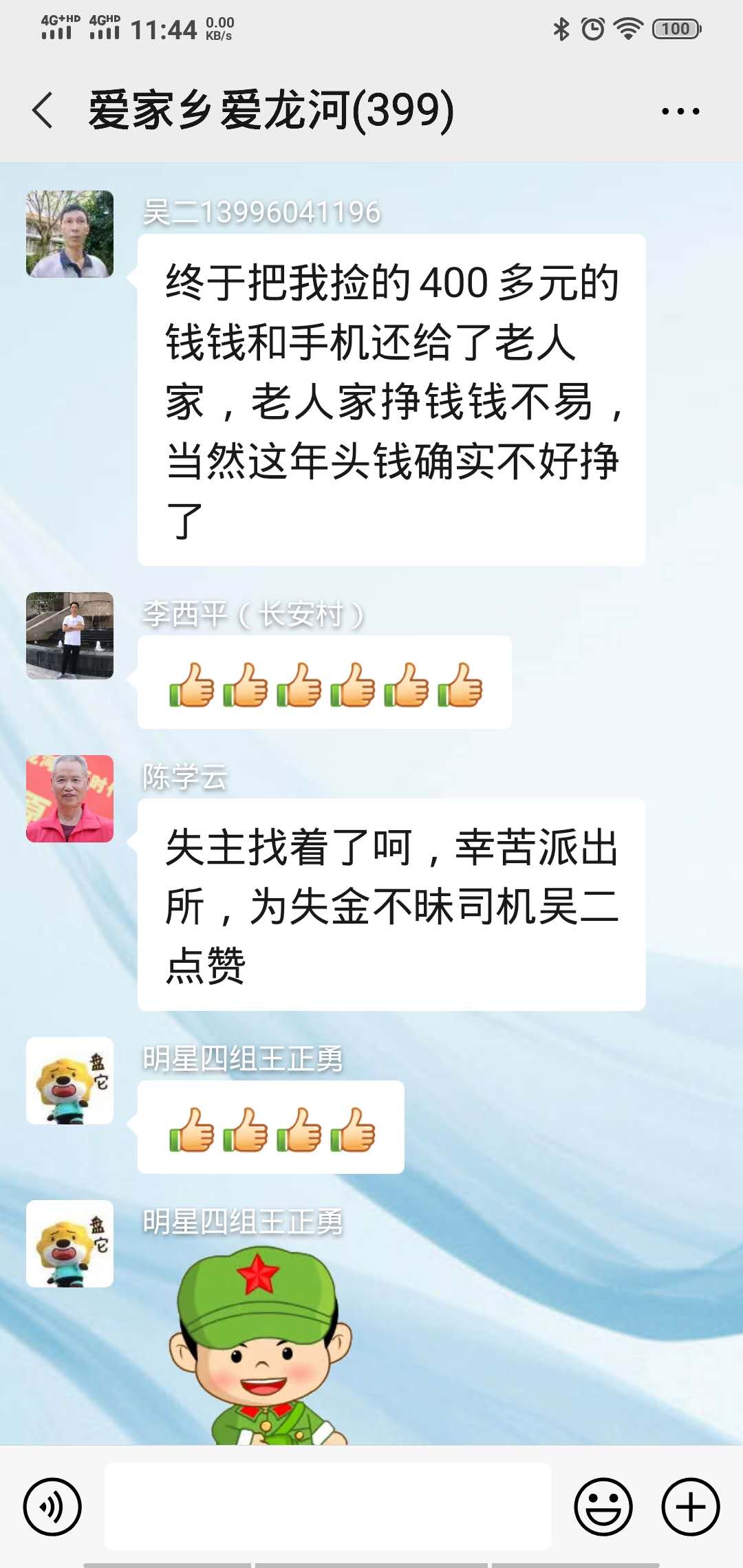
Task: Open 李西平's profile avatar
Action: [69, 635]
